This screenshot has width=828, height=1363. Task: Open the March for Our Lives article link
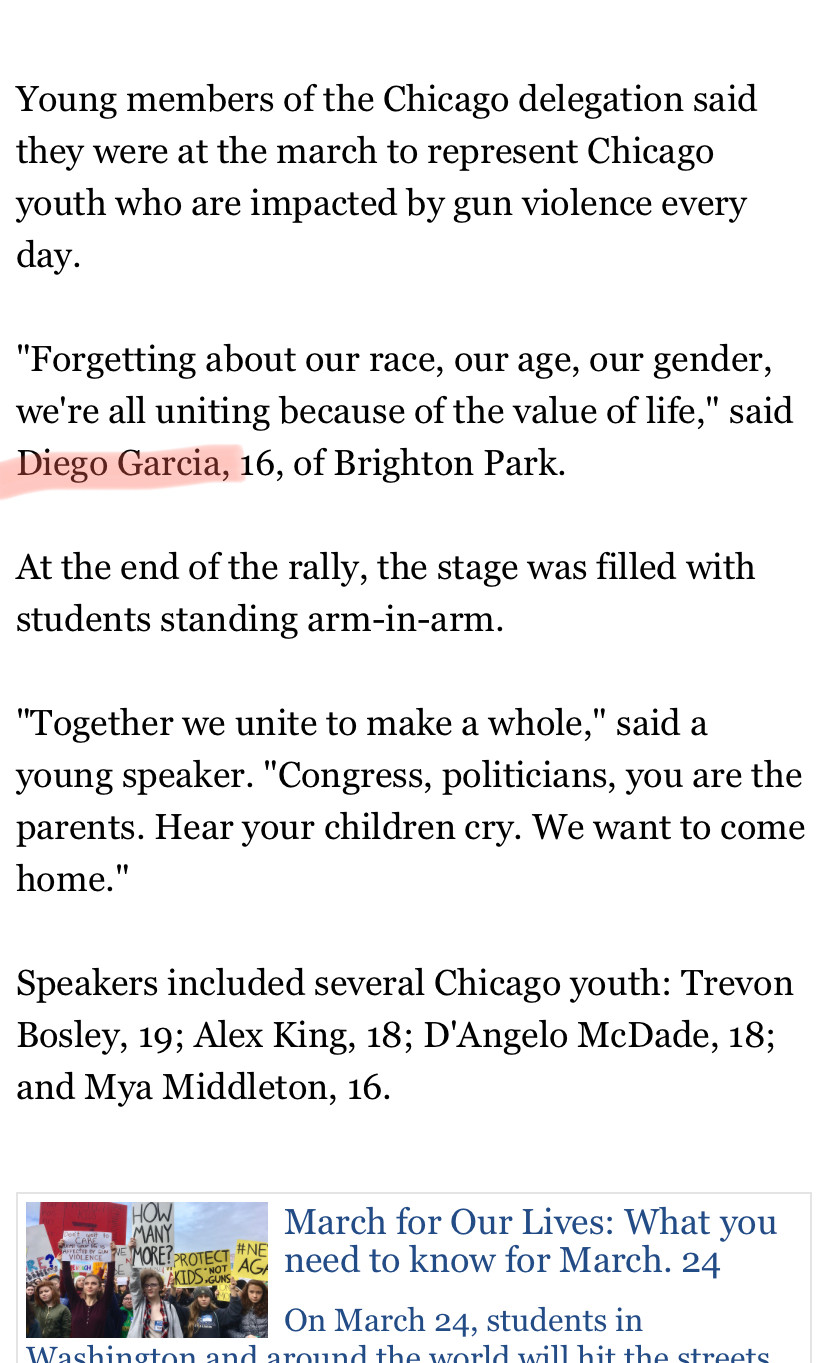coord(530,1241)
